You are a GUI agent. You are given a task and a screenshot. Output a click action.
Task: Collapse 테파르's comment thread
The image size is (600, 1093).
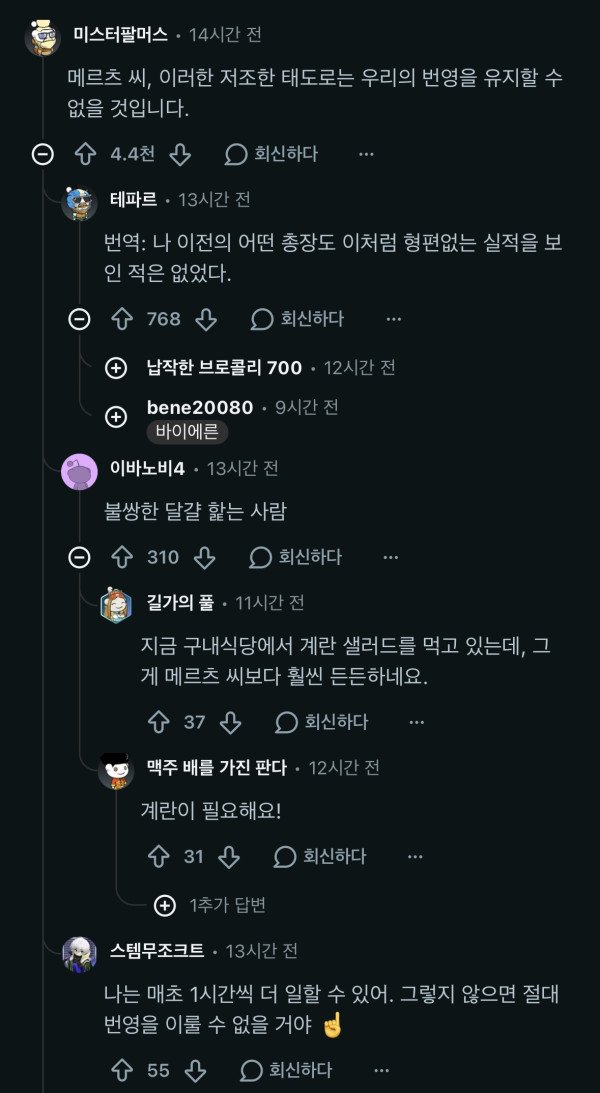pyautogui.click(x=79, y=319)
